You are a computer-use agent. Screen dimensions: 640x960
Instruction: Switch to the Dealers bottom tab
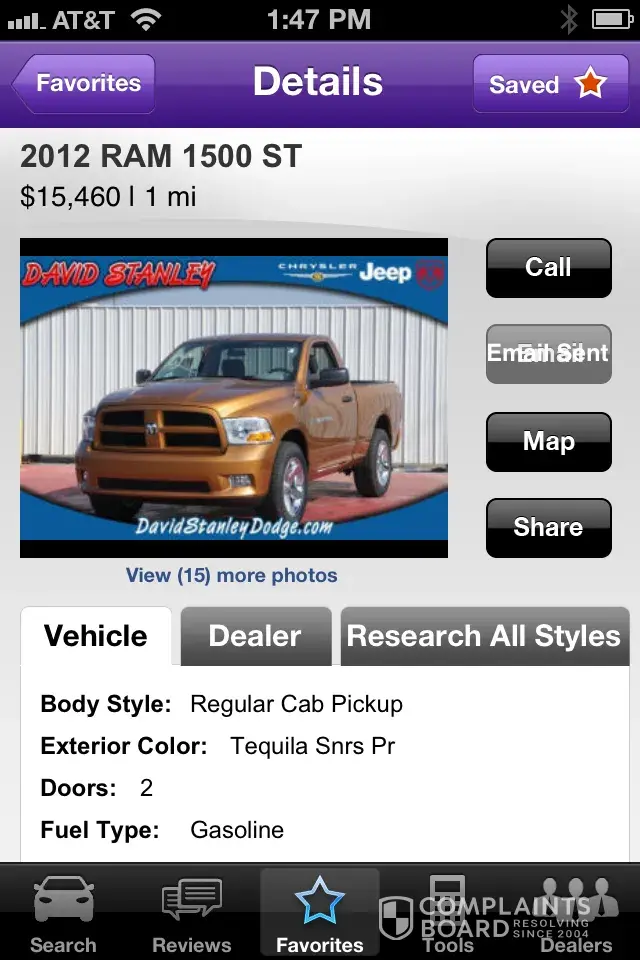click(x=575, y=914)
